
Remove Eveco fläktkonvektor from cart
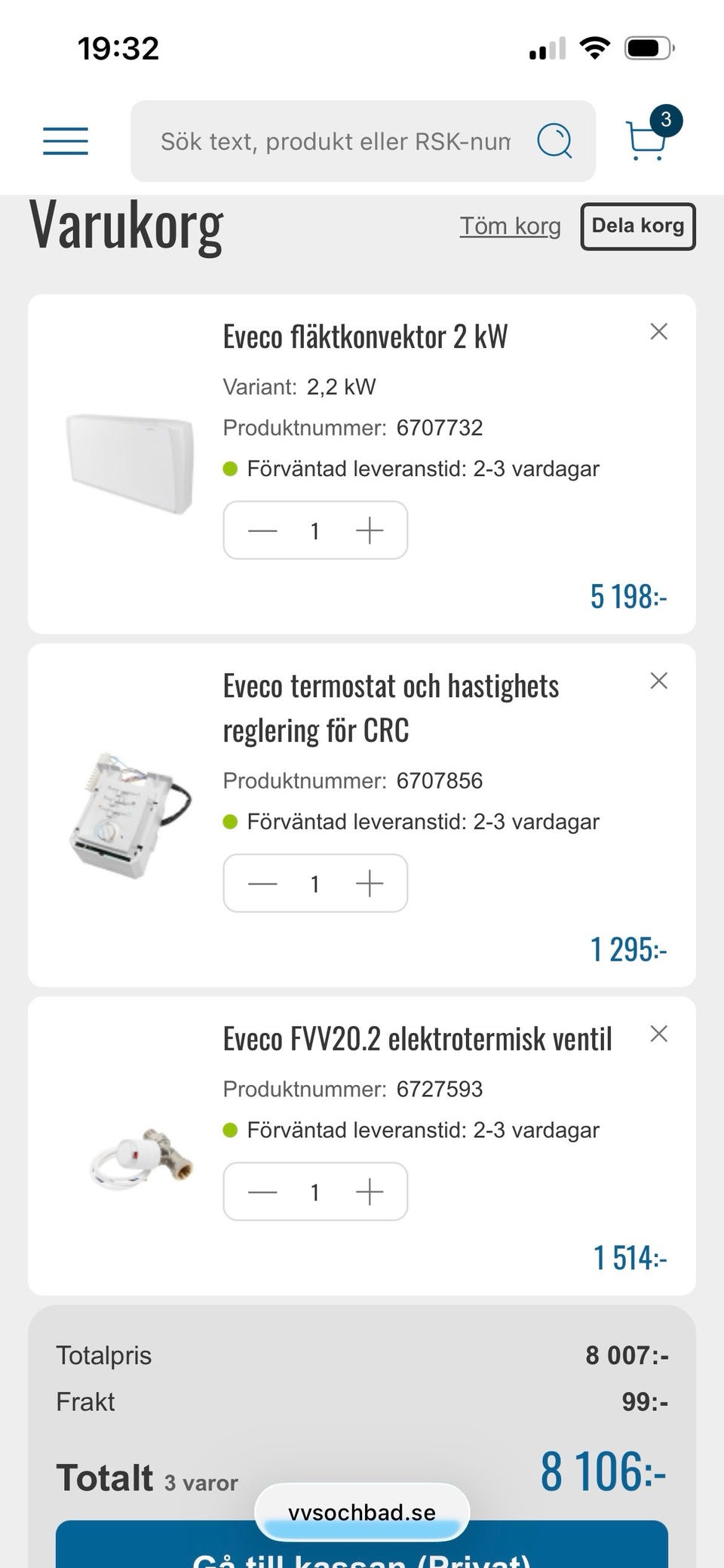point(658,331)
